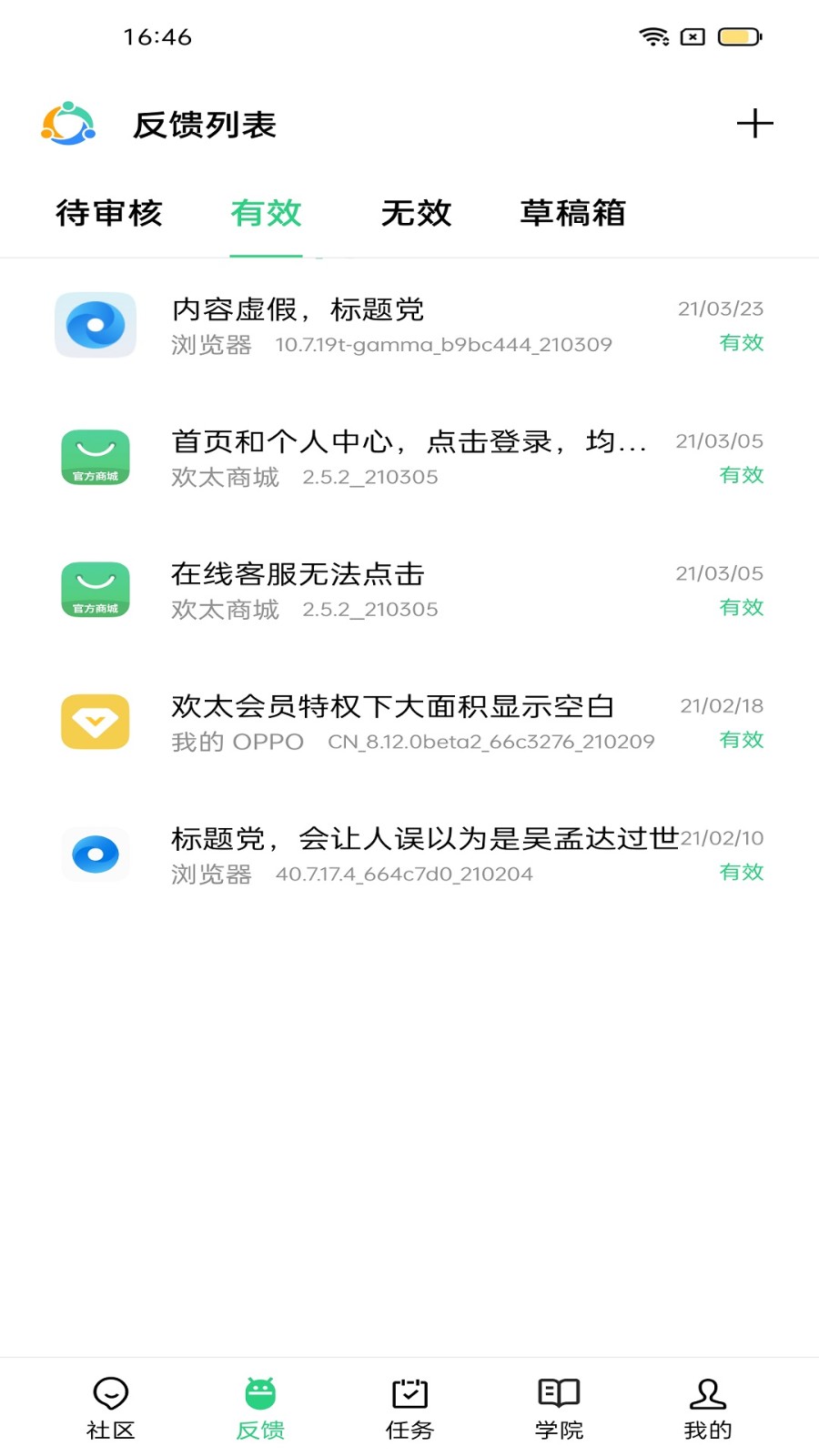Tap the battery indicator in status bar

739,36
